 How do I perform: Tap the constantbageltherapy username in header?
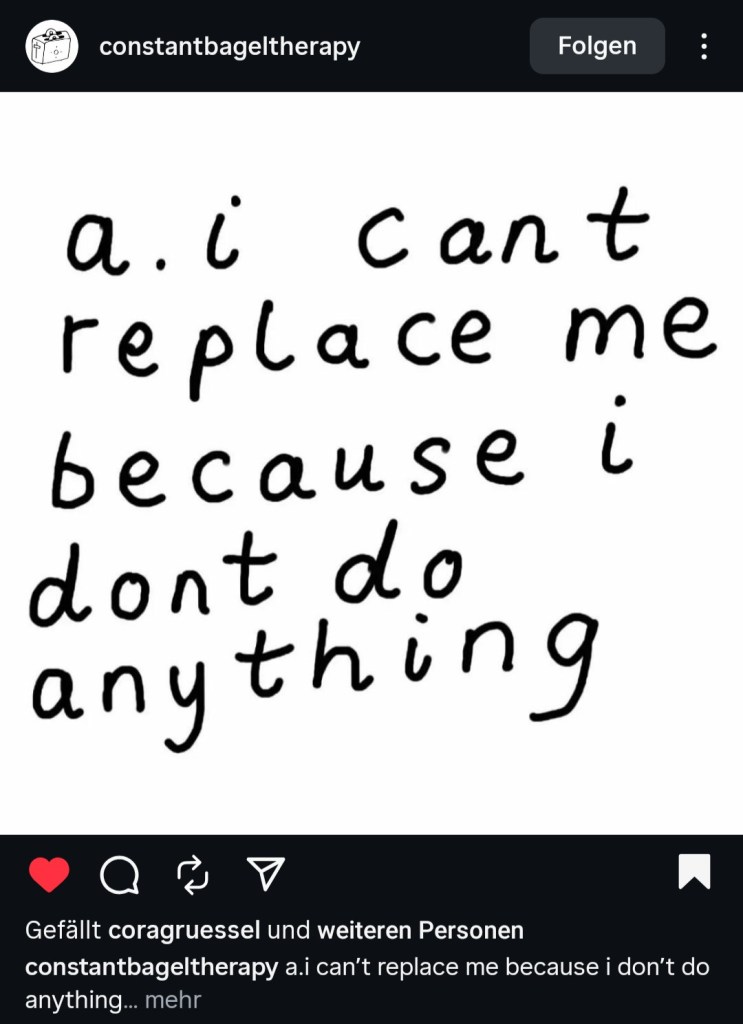229,46
